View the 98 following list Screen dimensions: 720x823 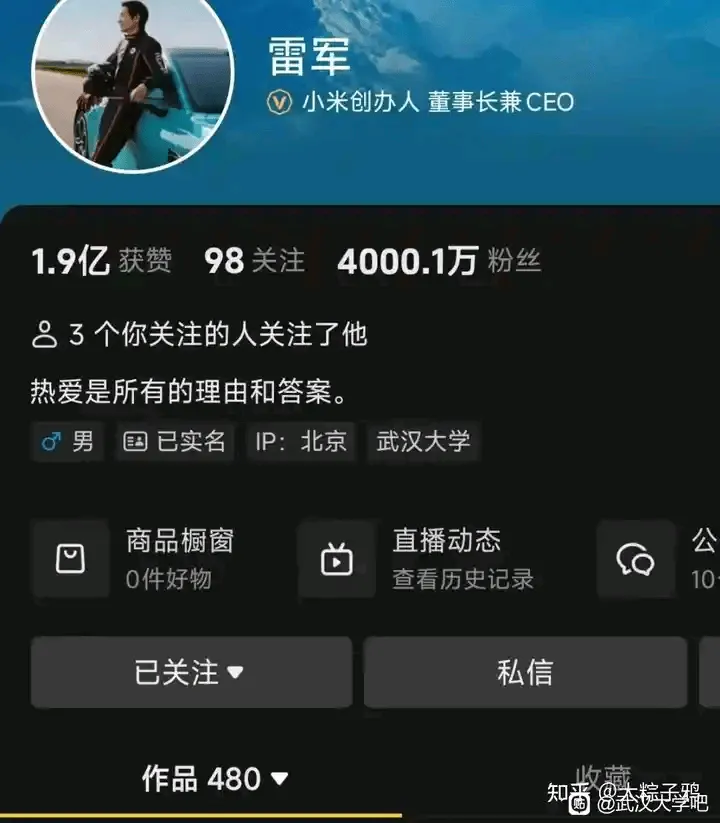[253, 261]
